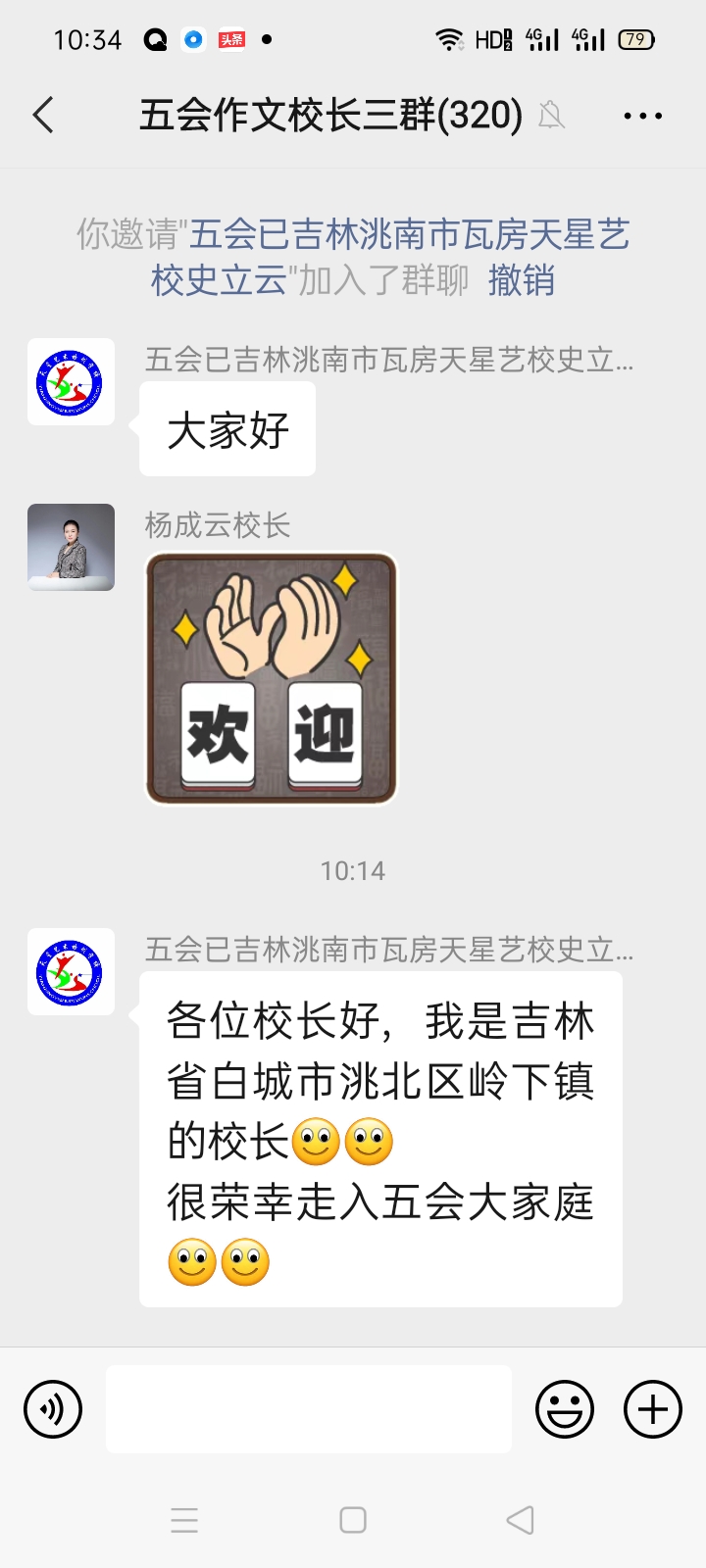Go back to the chat list
706x1568 pixels.
(43, 116)
